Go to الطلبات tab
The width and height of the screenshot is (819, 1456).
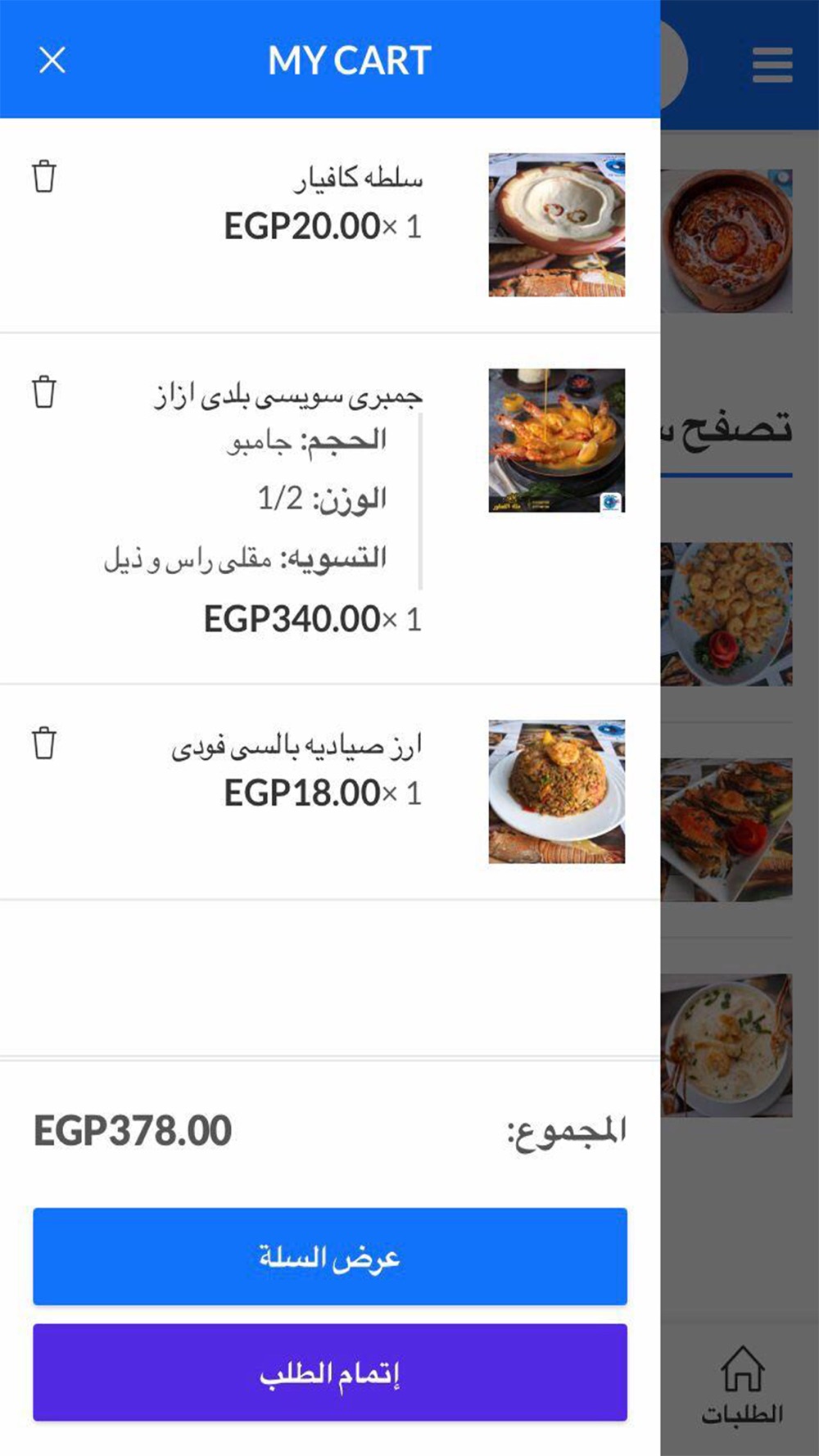click(x=742, y=1386)
